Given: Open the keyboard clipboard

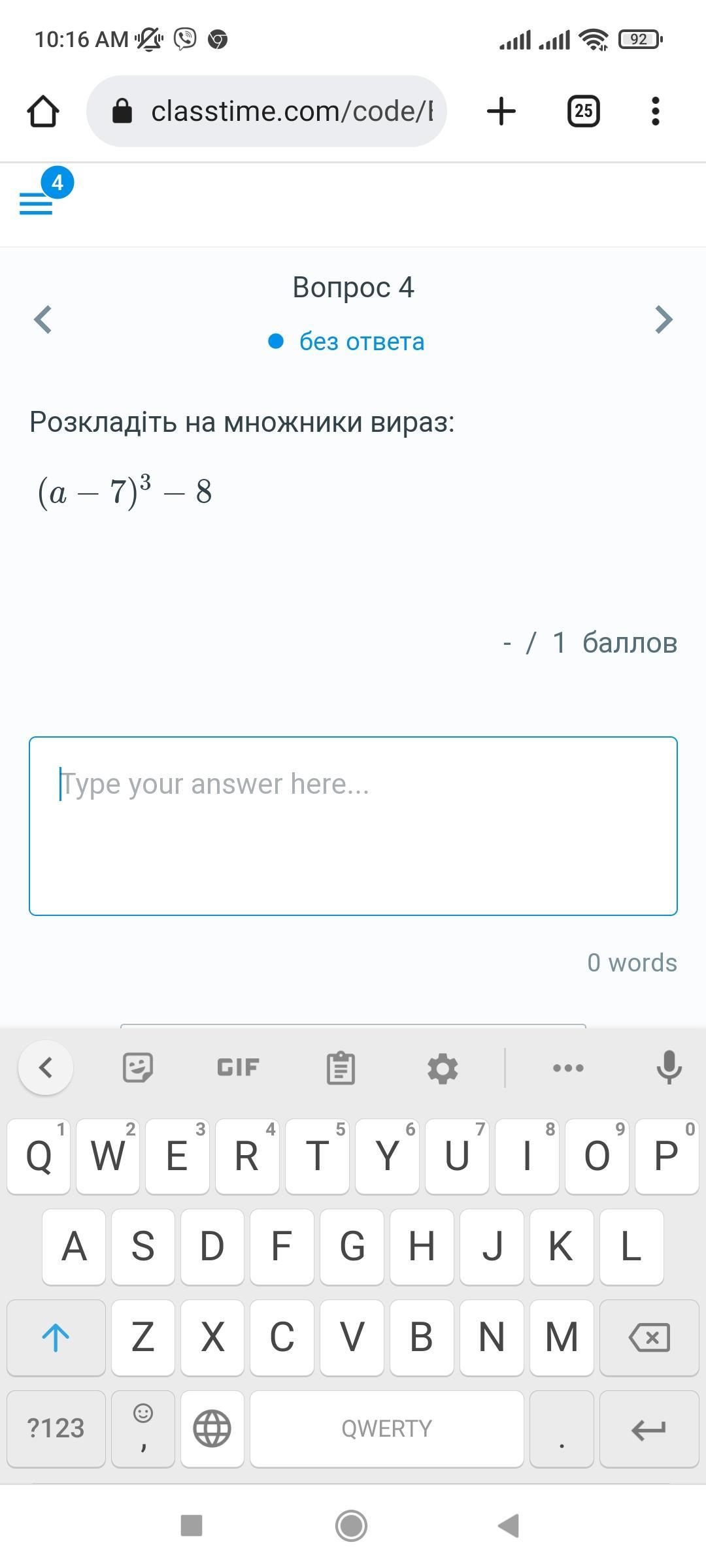Looking at the screenshot, I should (341, 1068).
